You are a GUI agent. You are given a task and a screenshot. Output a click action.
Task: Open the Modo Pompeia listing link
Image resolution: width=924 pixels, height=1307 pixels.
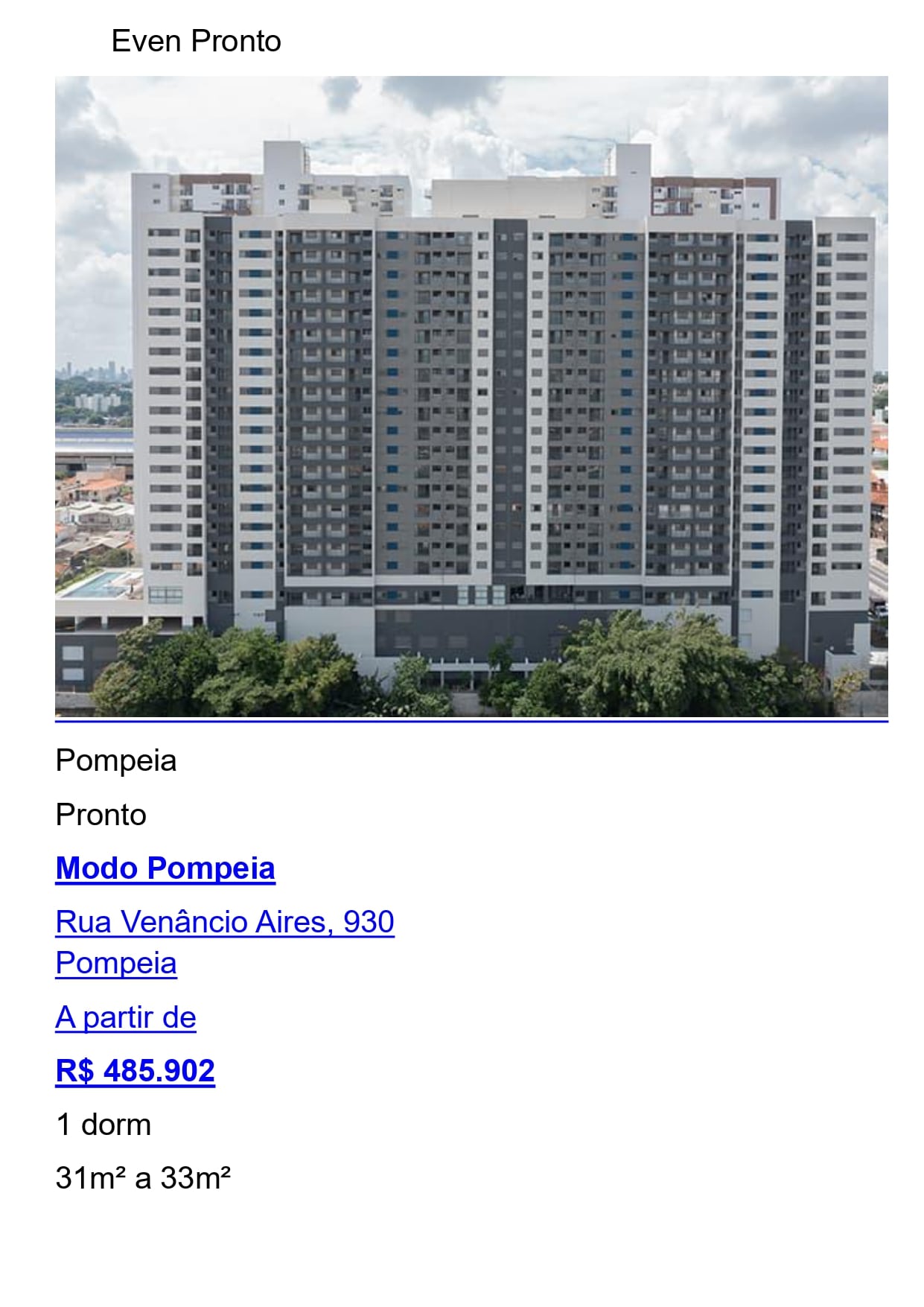pos(165,868)
